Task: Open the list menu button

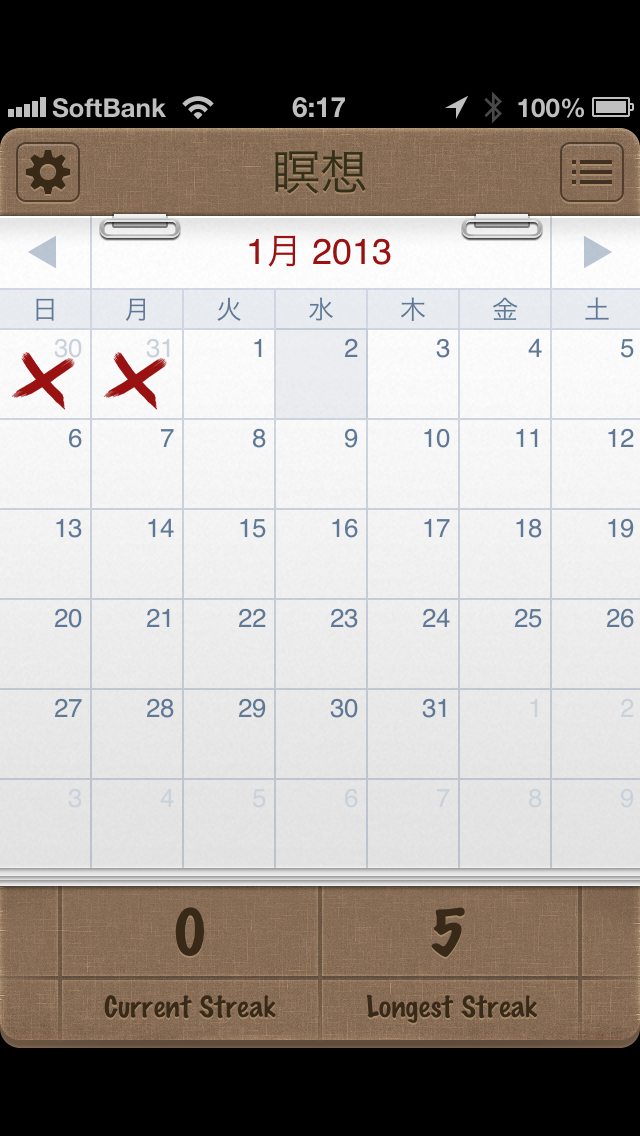Action: point(591,173)
